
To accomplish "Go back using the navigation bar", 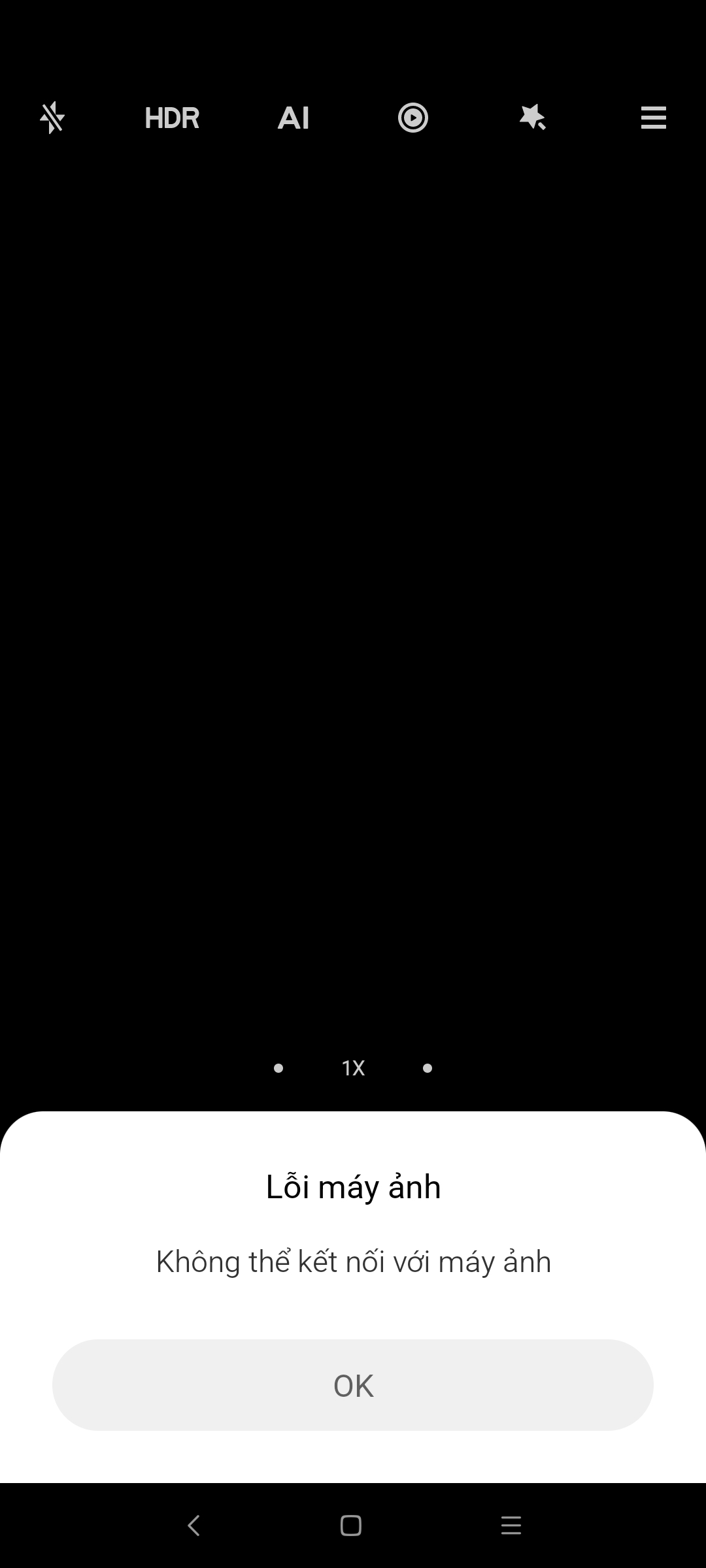I will point(193,1526).
